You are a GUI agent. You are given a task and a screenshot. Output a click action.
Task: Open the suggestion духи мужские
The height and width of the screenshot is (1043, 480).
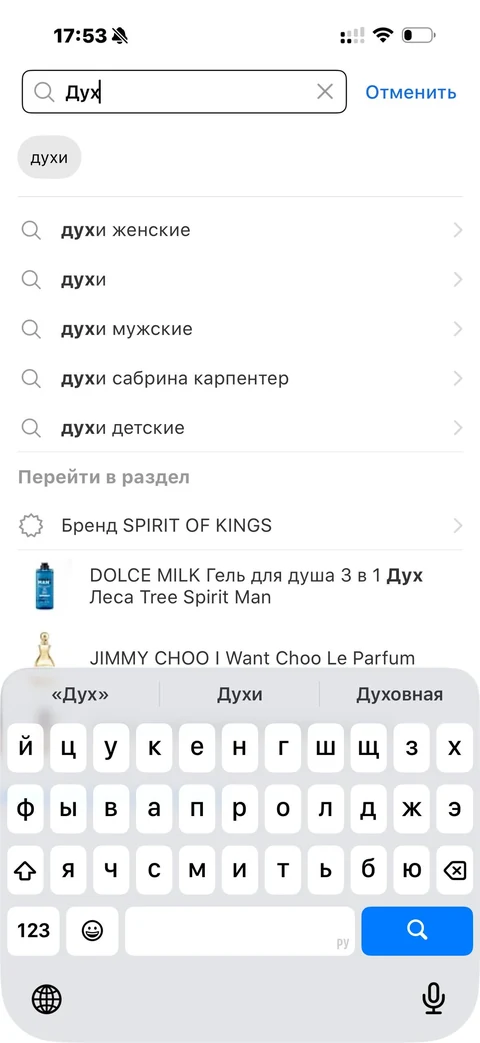pos(240,329)
